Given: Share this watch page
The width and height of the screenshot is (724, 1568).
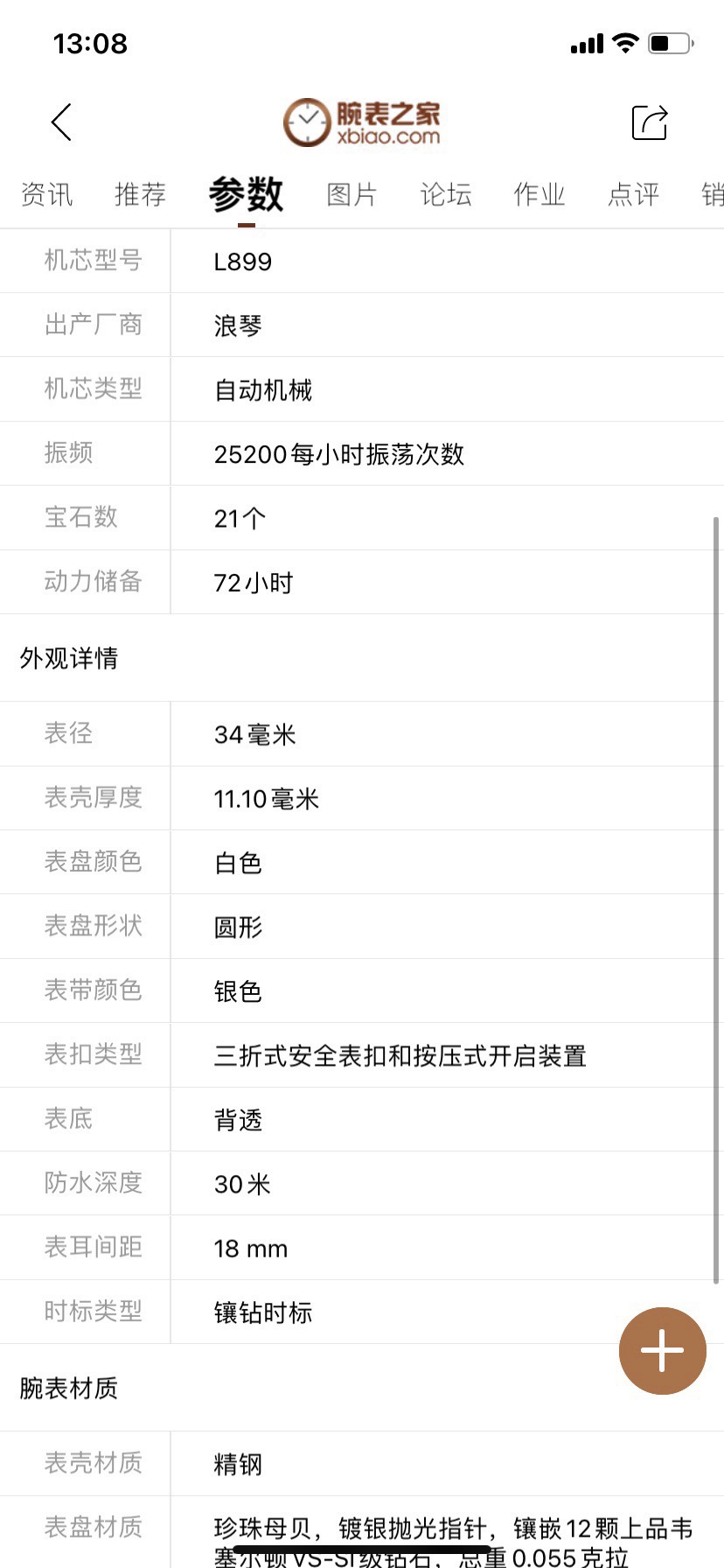Looking at the screenshot, I should [650, 122].
